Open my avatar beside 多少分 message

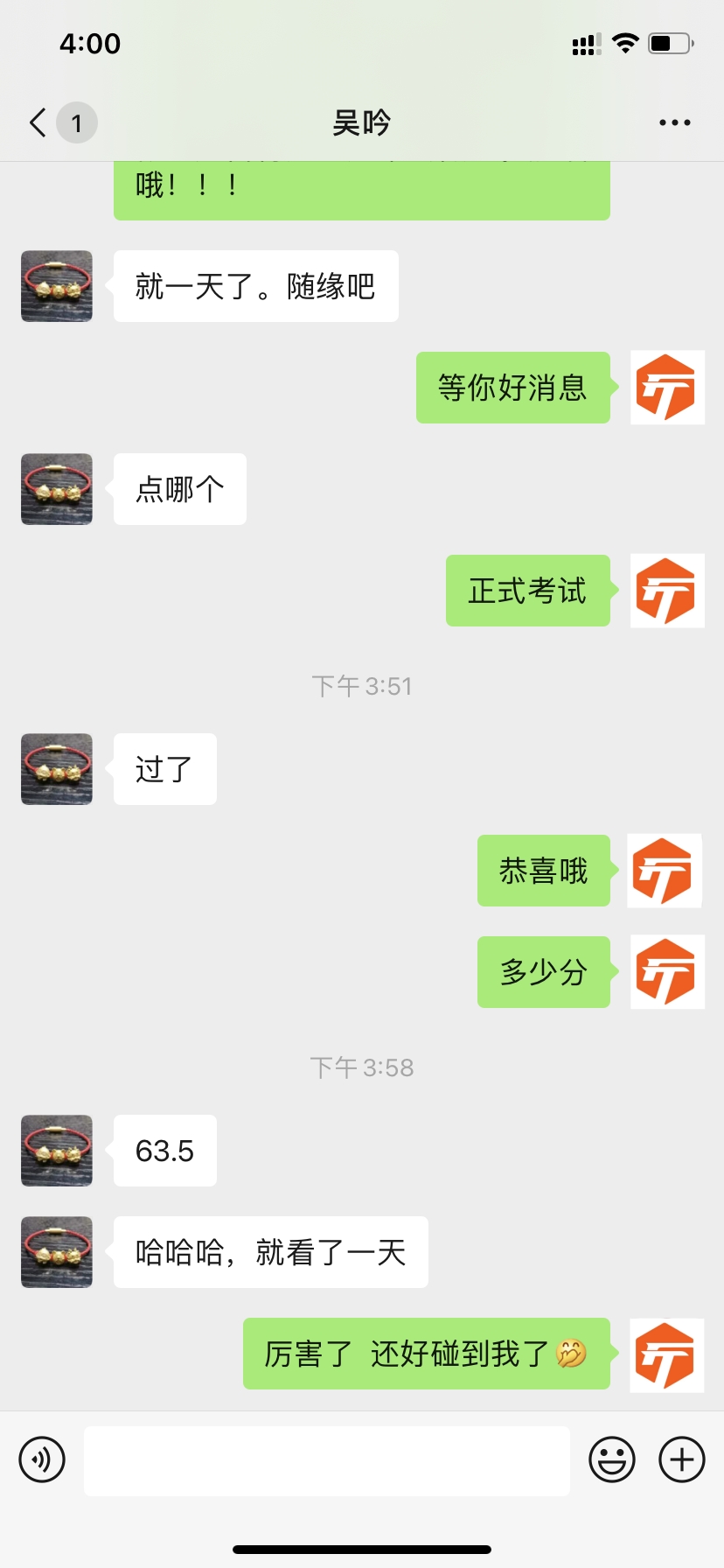(667, 972)
